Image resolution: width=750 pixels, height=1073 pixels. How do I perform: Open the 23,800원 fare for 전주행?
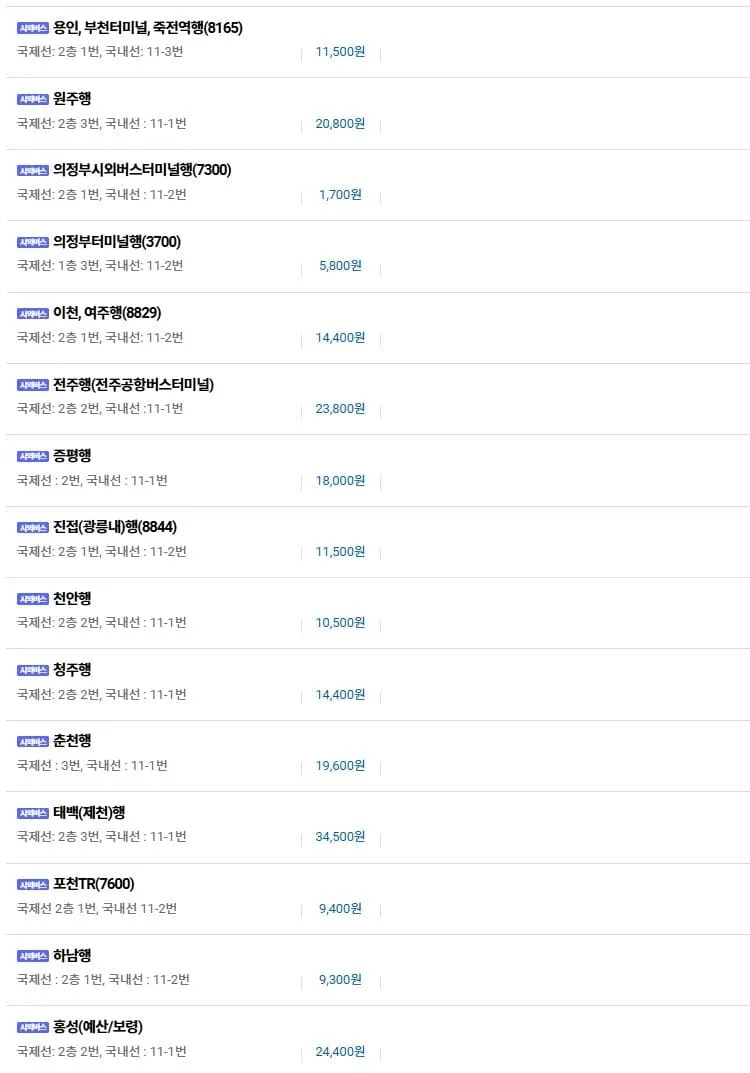coord(338,409)
